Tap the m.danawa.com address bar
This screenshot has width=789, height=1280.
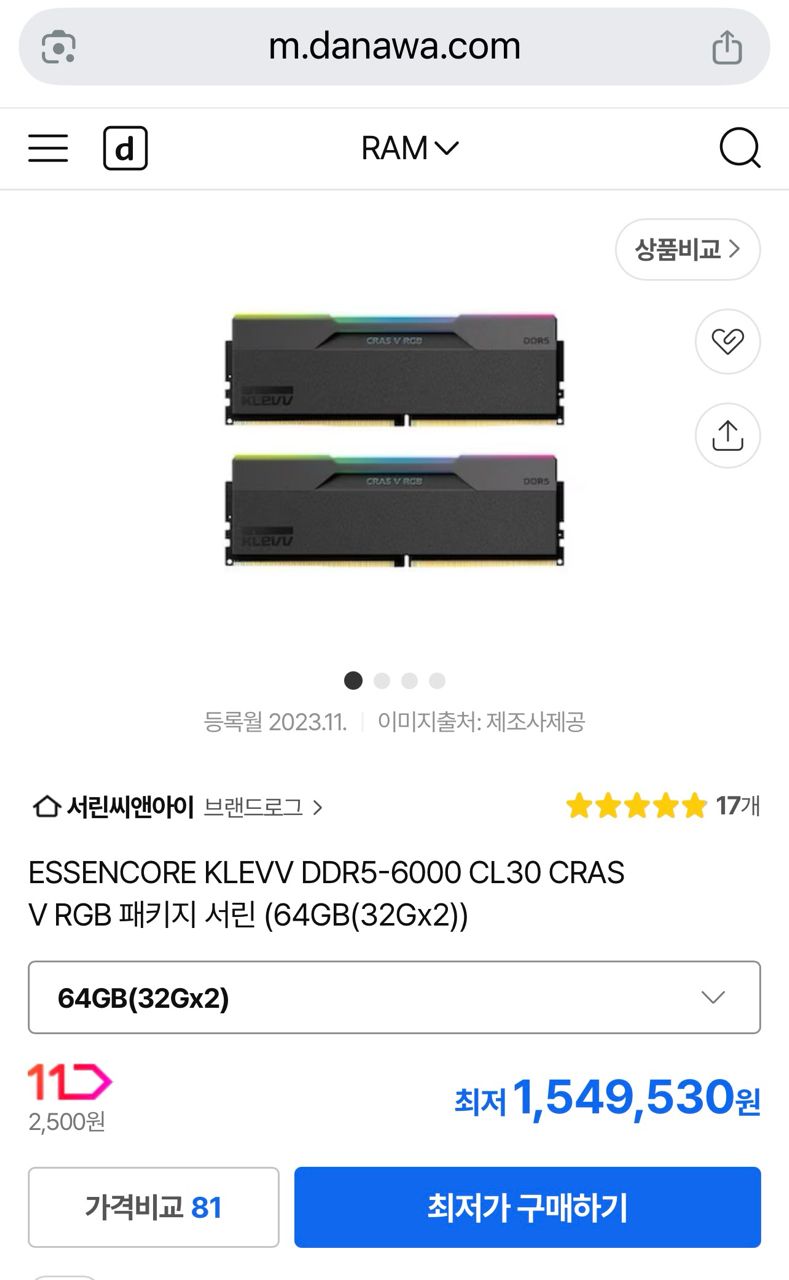[394, 47]
